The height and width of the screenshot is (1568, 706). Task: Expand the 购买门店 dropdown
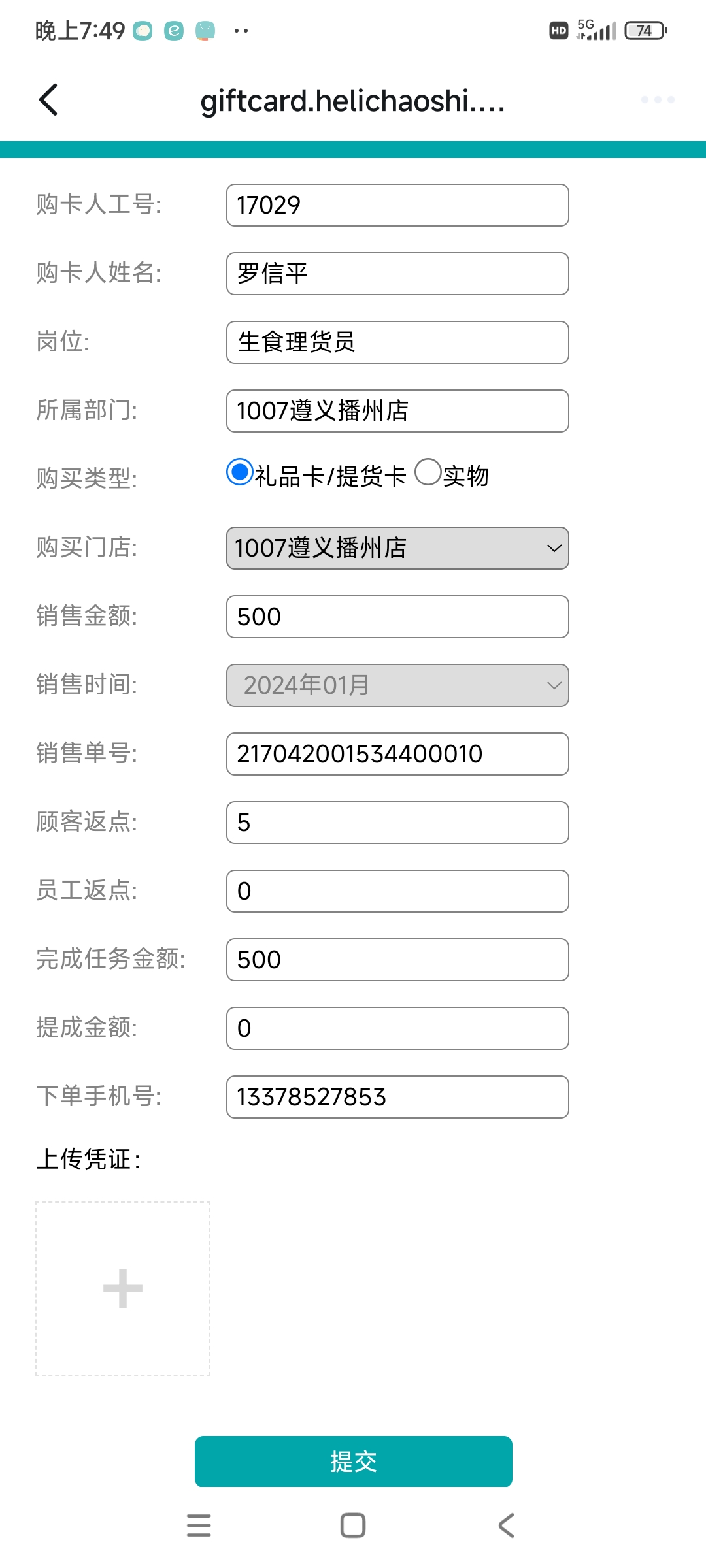pyautogui.click(x=397, y=548)
